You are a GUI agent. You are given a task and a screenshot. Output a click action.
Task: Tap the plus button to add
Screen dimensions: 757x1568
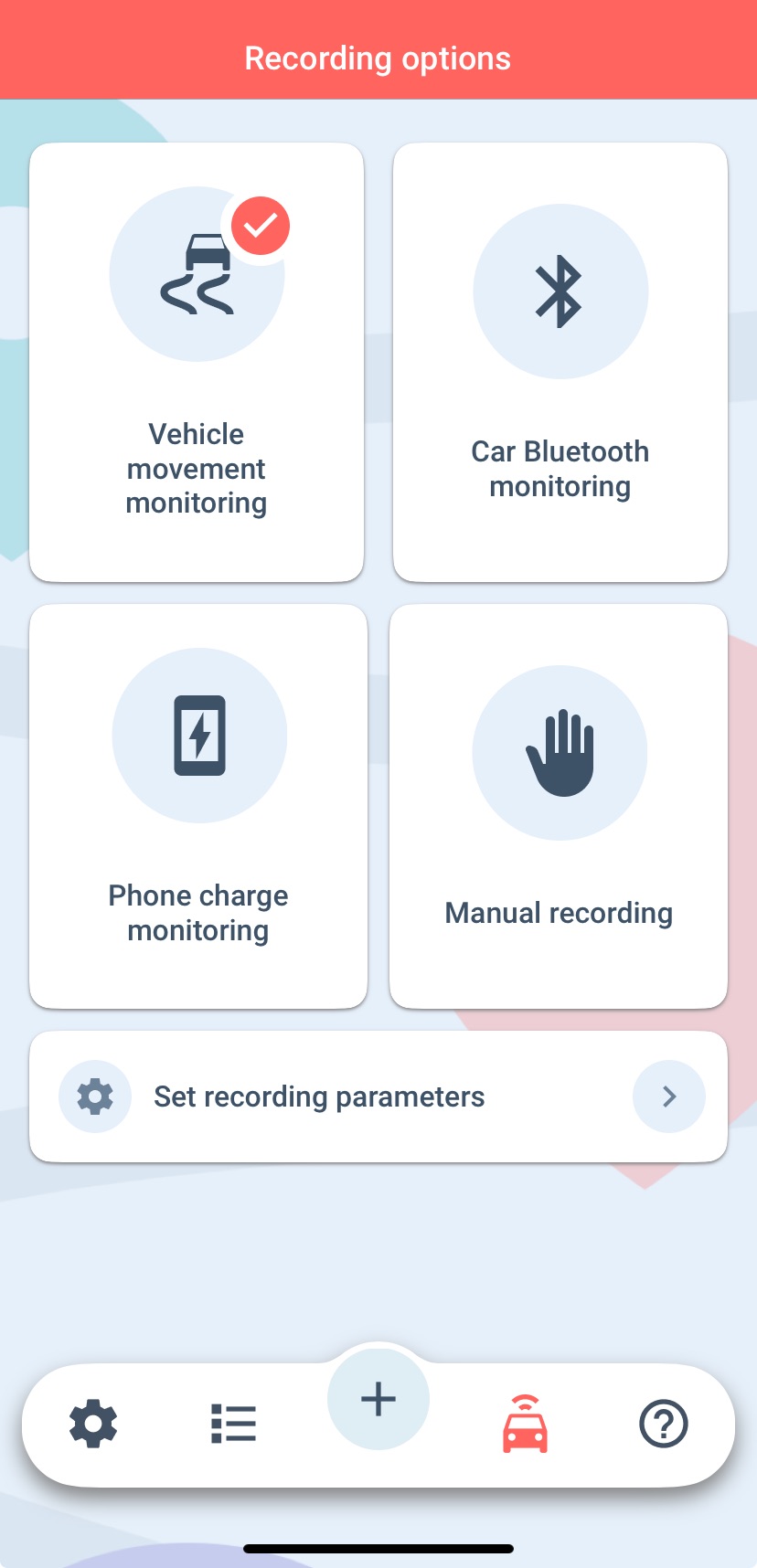[x=378, y=1399]
